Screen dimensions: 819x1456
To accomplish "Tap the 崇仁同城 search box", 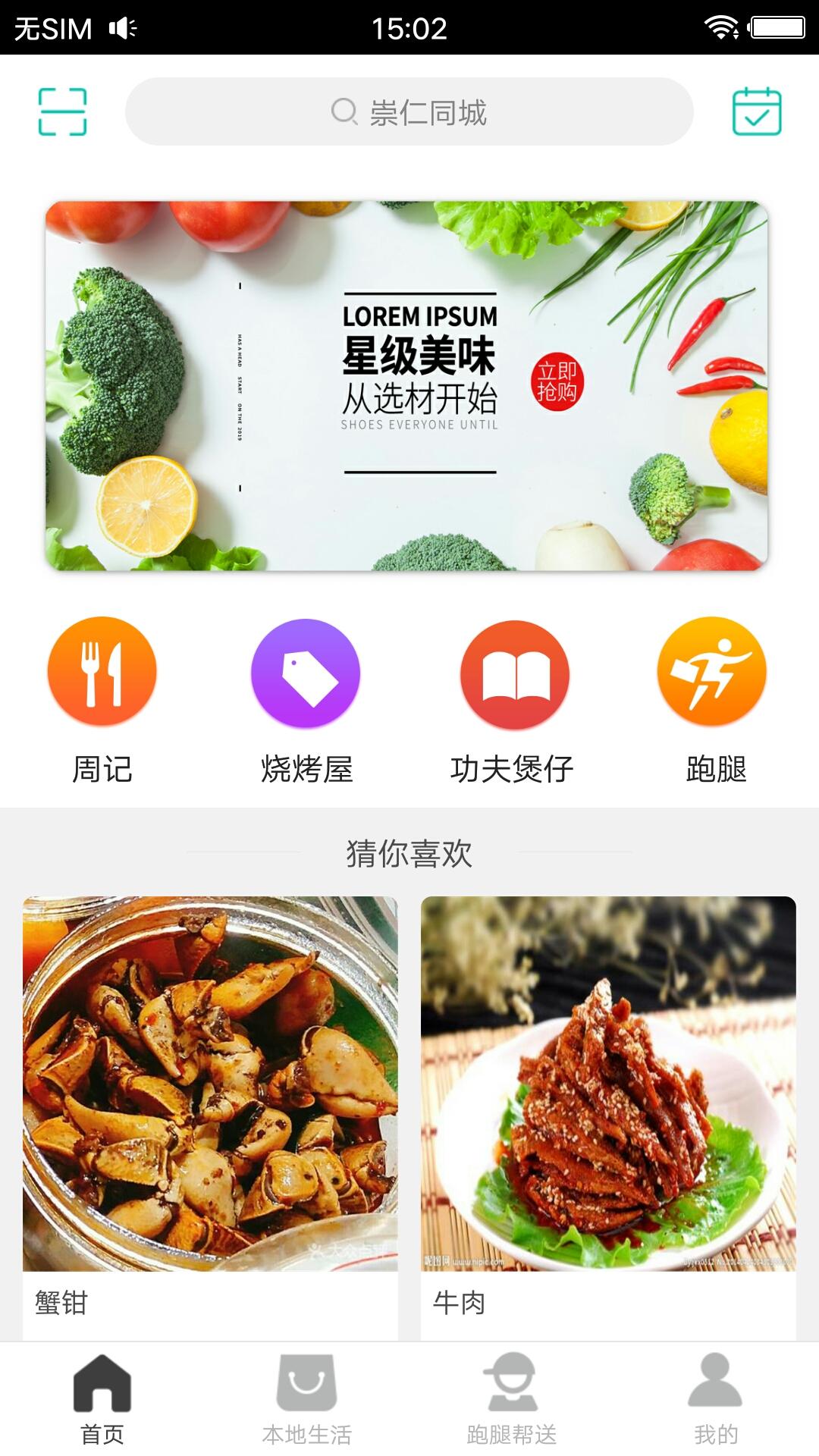I will click(409, 111).
